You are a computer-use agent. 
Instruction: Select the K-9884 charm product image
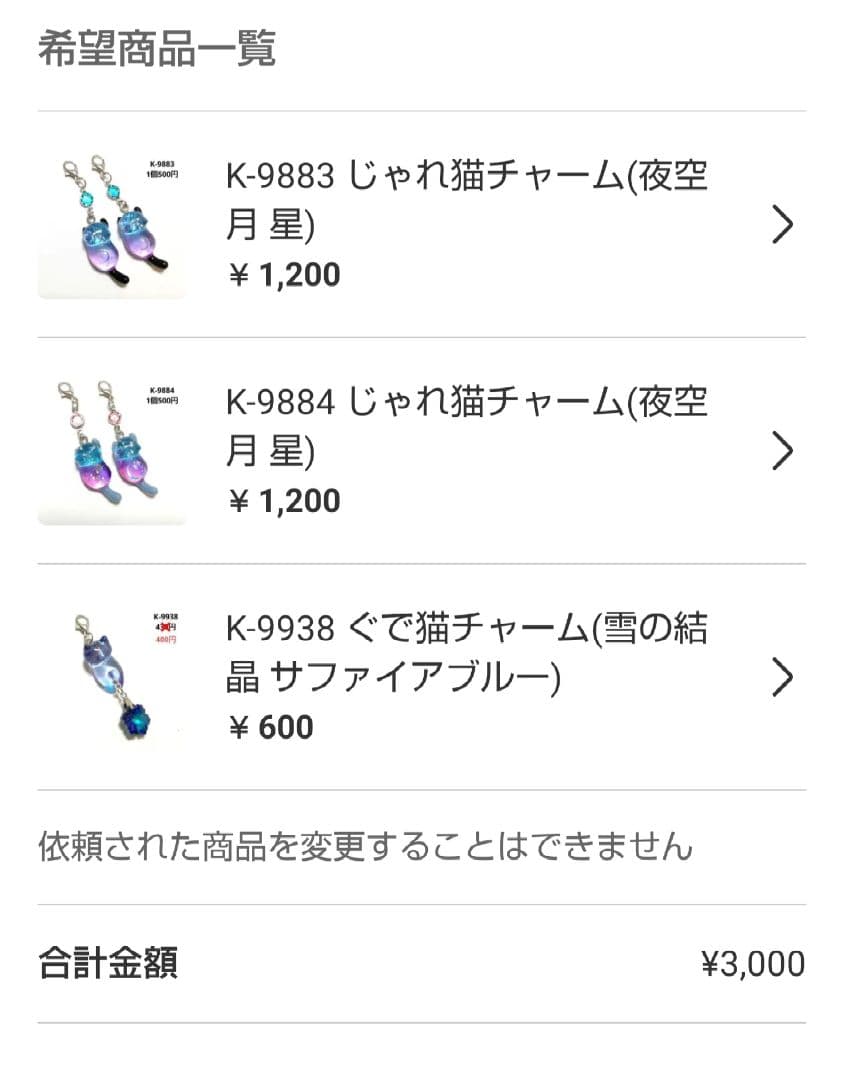tap(112, 447)
